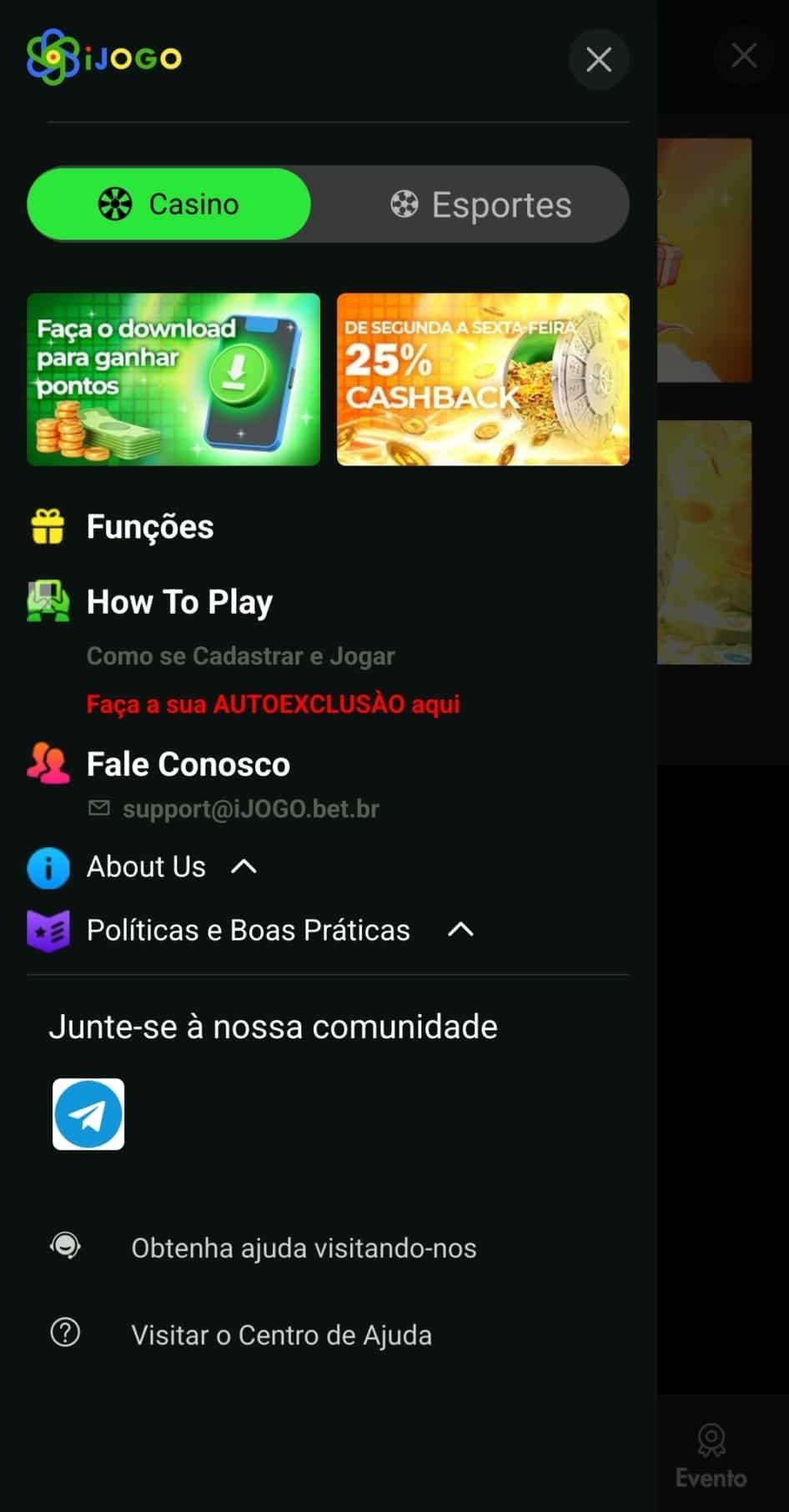
Task: Click the About Us info icon
Action: [x=48, y=868]
